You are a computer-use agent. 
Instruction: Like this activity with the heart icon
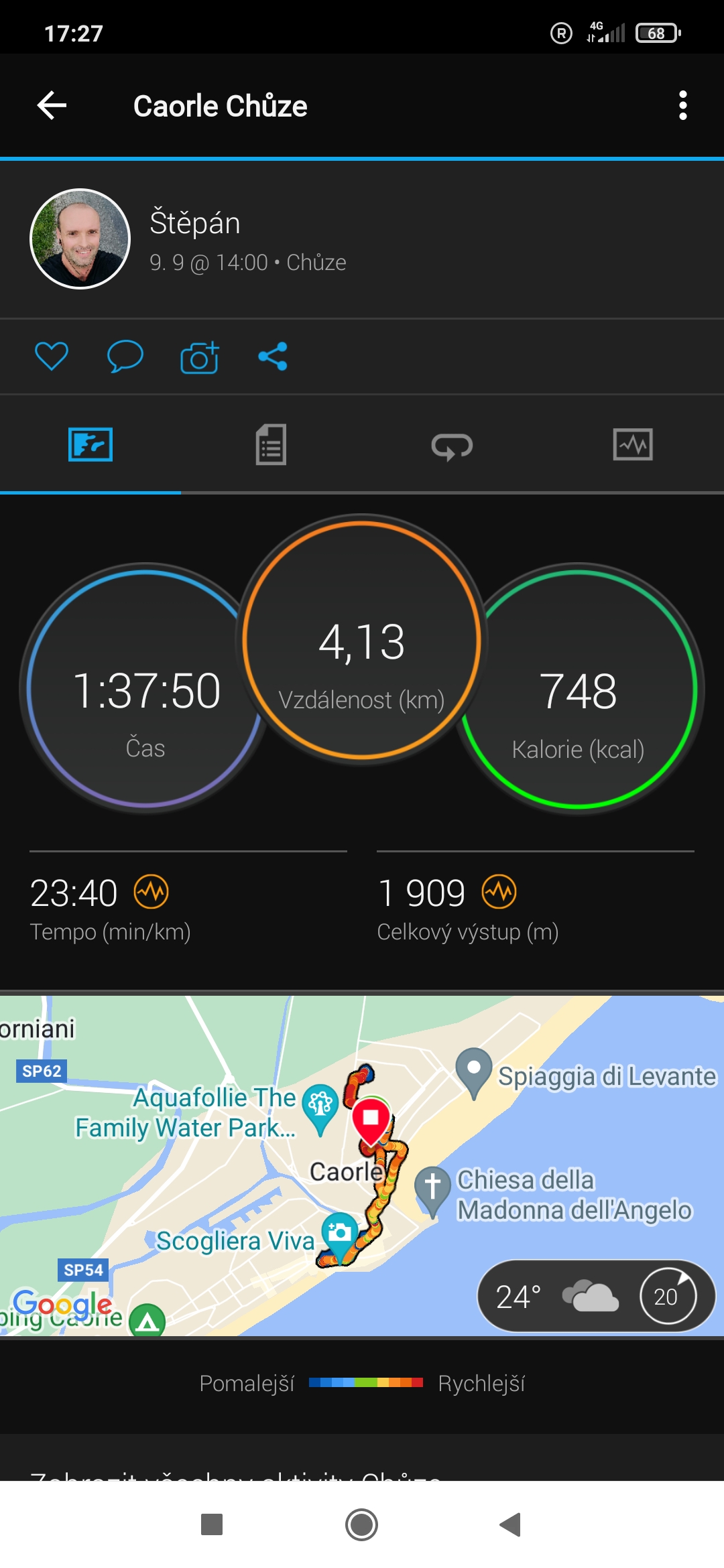pyautogui.click(x=52, y=356)
